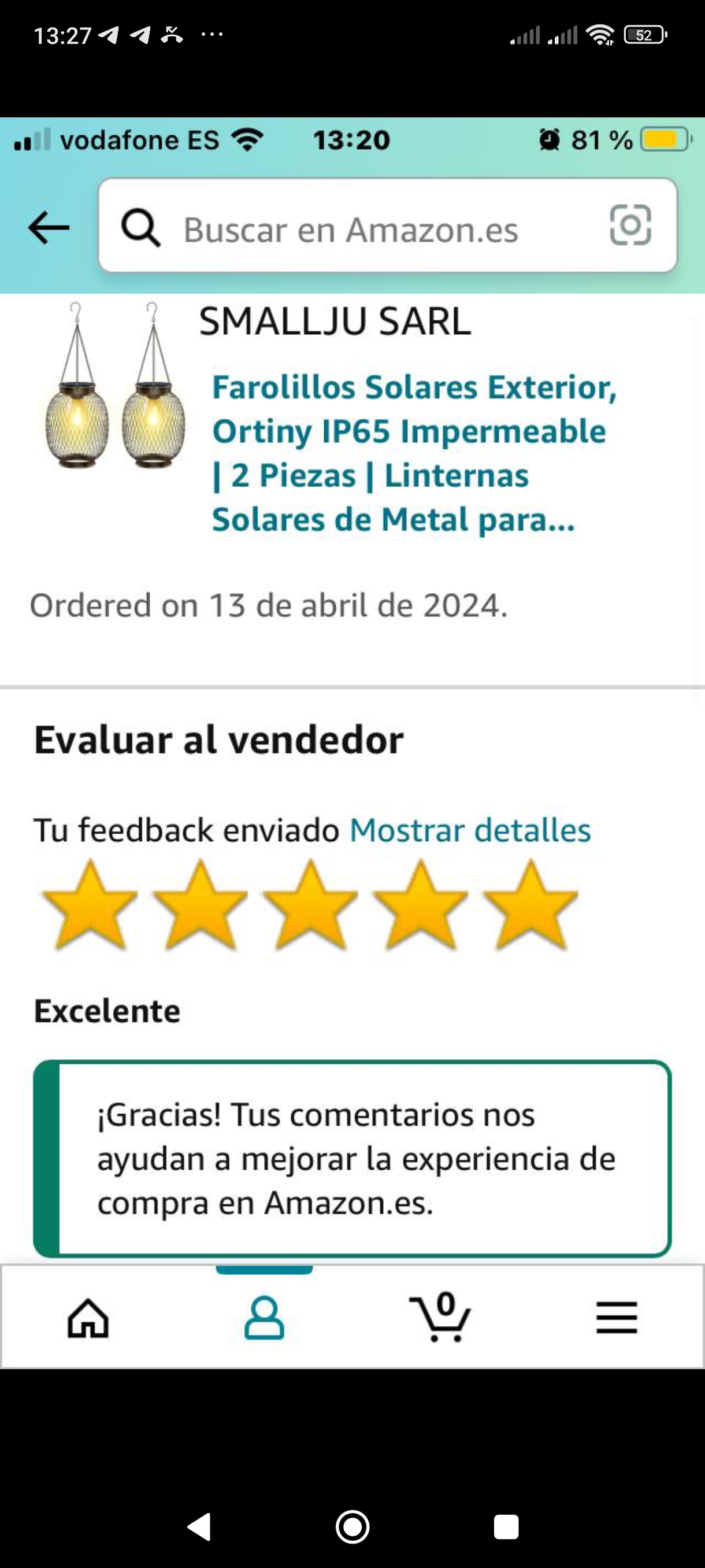
Task: Open the camera scan search icon
Action: [630, 225]
